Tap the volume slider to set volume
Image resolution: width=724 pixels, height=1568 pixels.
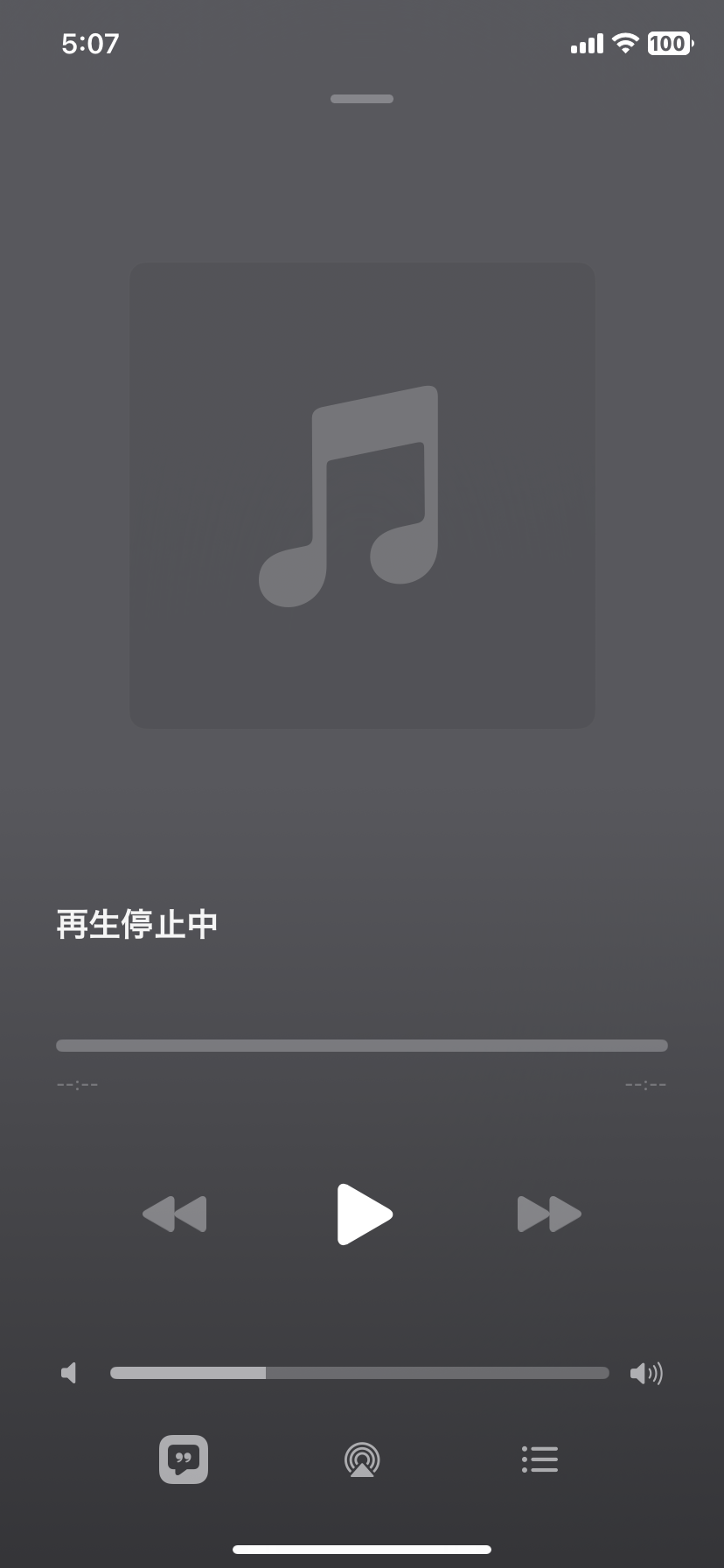[x=359, y=1373]
